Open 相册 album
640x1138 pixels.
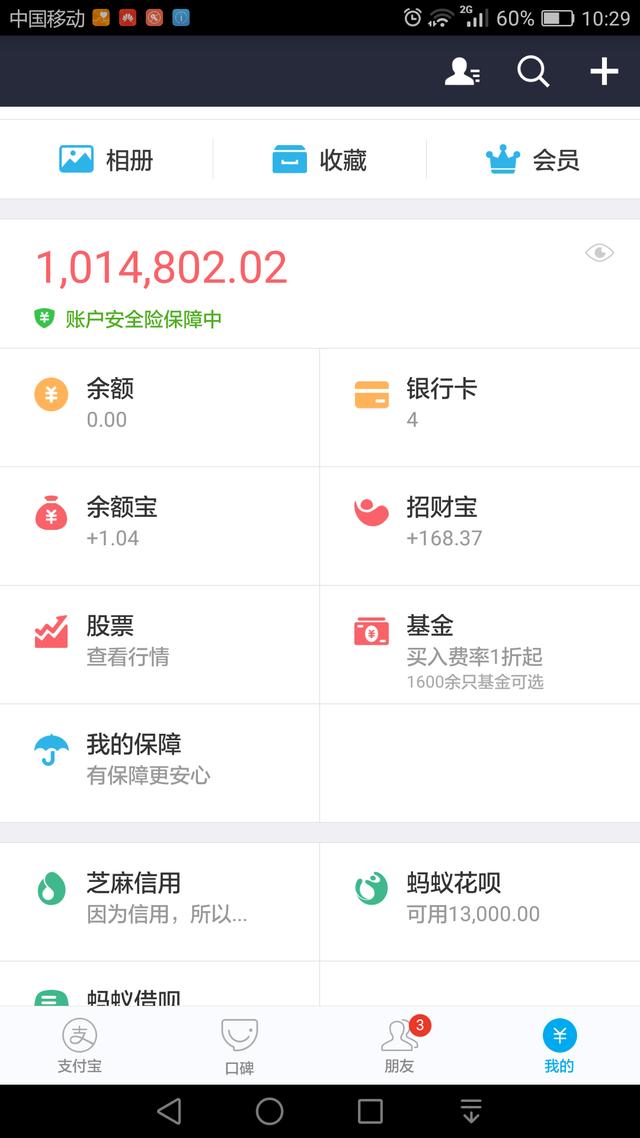(x=106, y=159)
